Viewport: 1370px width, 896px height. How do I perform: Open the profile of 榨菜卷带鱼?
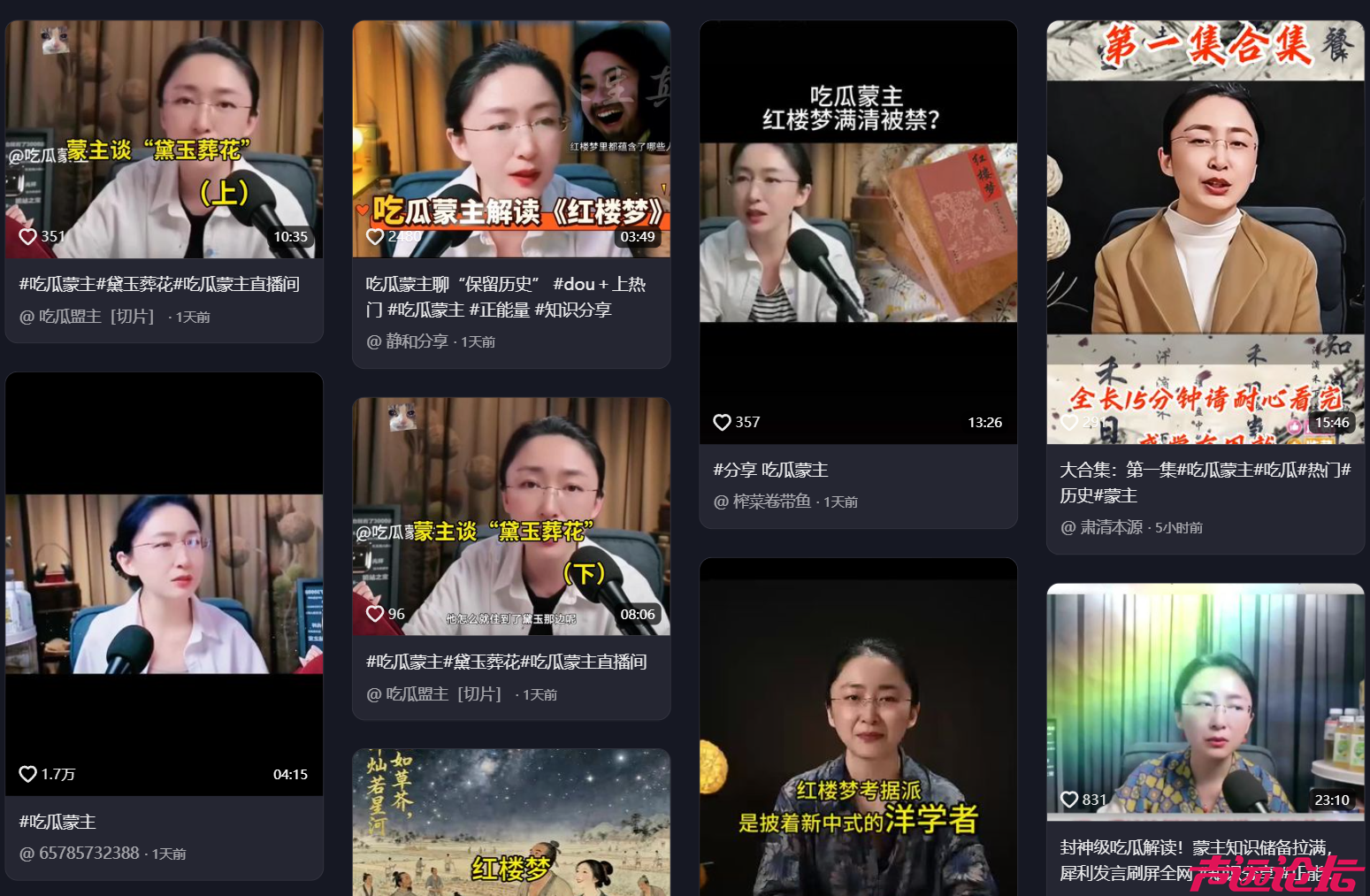tap(771, 502)
